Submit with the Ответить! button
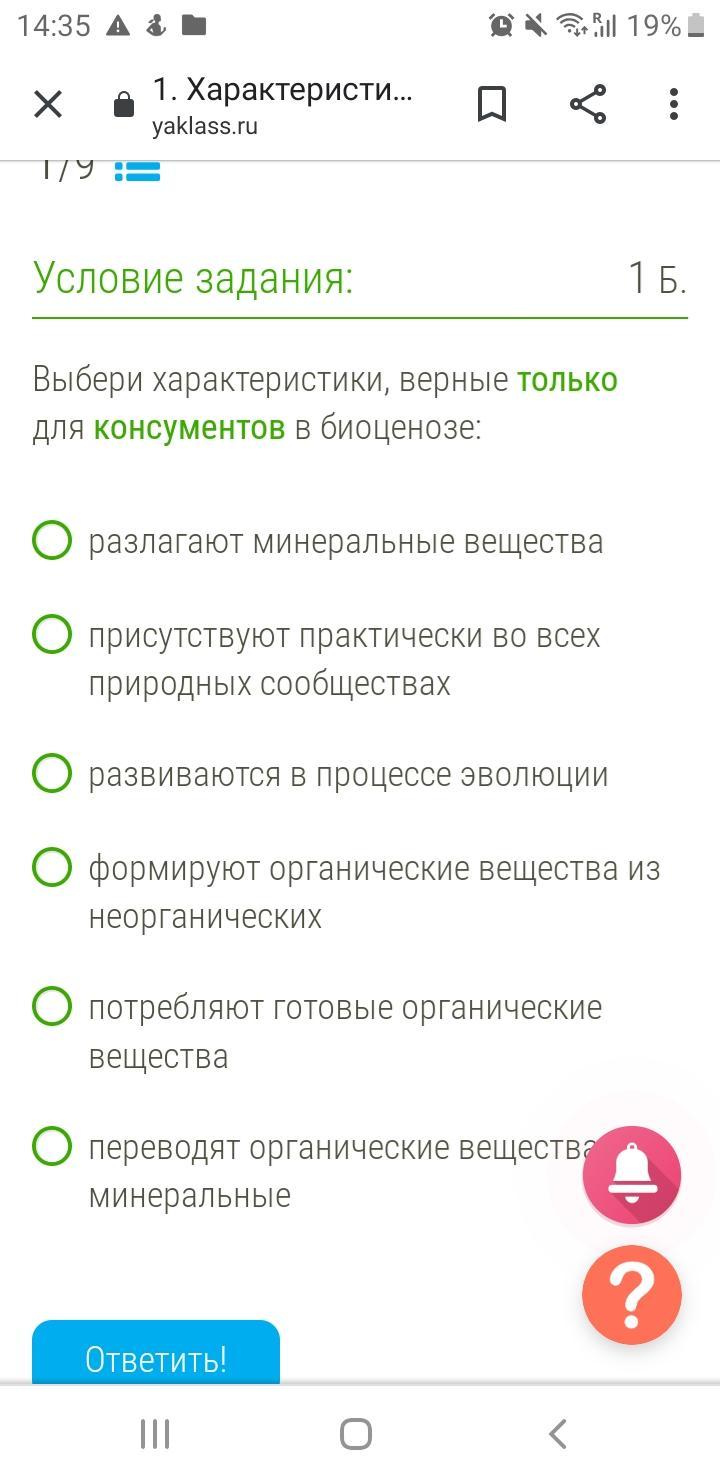Viewport: 720px width, 1480px height. [156, 1353]
